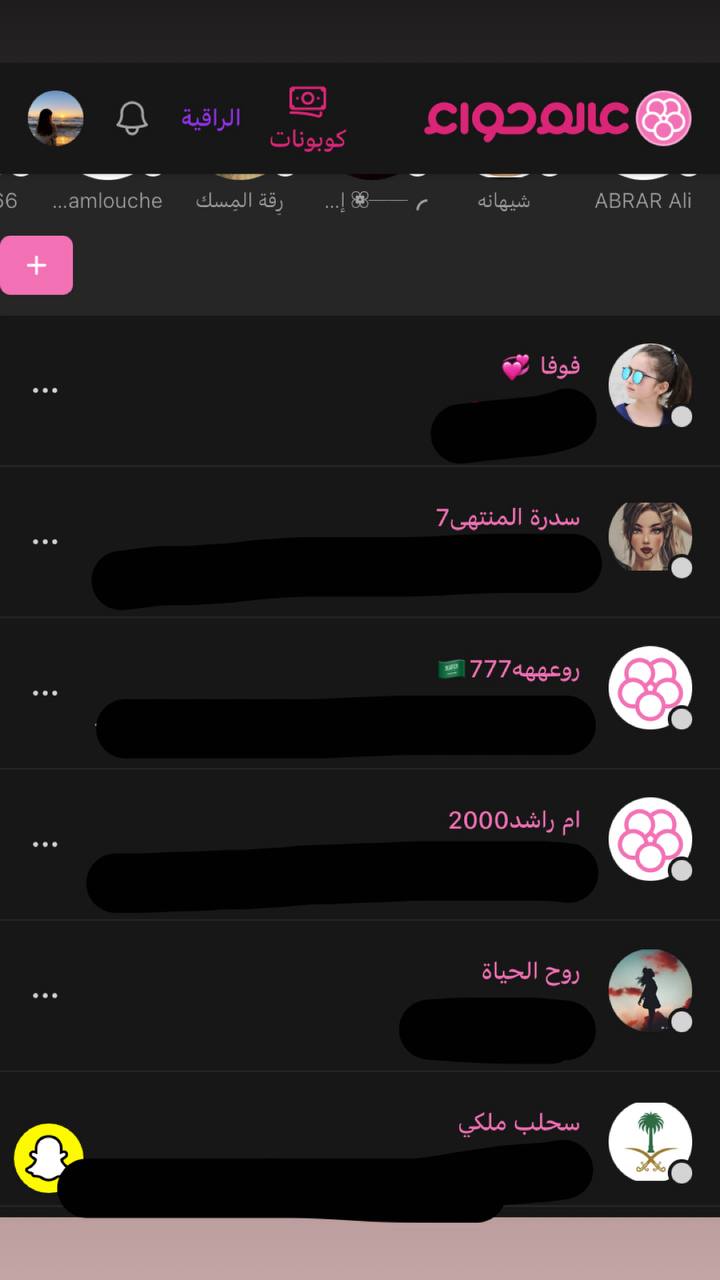The height and width of the screenshot is (1280, 720).
Task: Open options menu for روعههه777
Action: point(45,693)
